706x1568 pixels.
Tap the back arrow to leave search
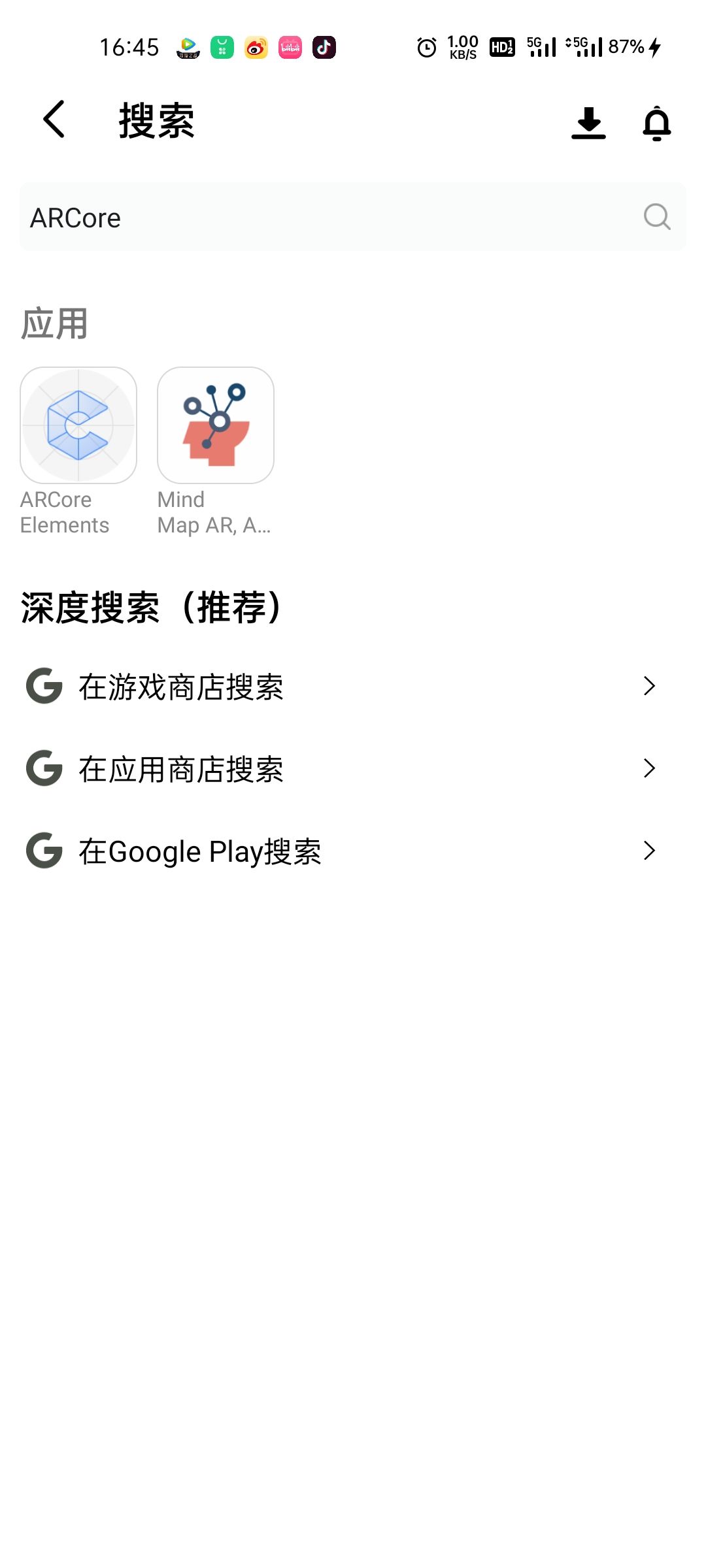point(54,120)
